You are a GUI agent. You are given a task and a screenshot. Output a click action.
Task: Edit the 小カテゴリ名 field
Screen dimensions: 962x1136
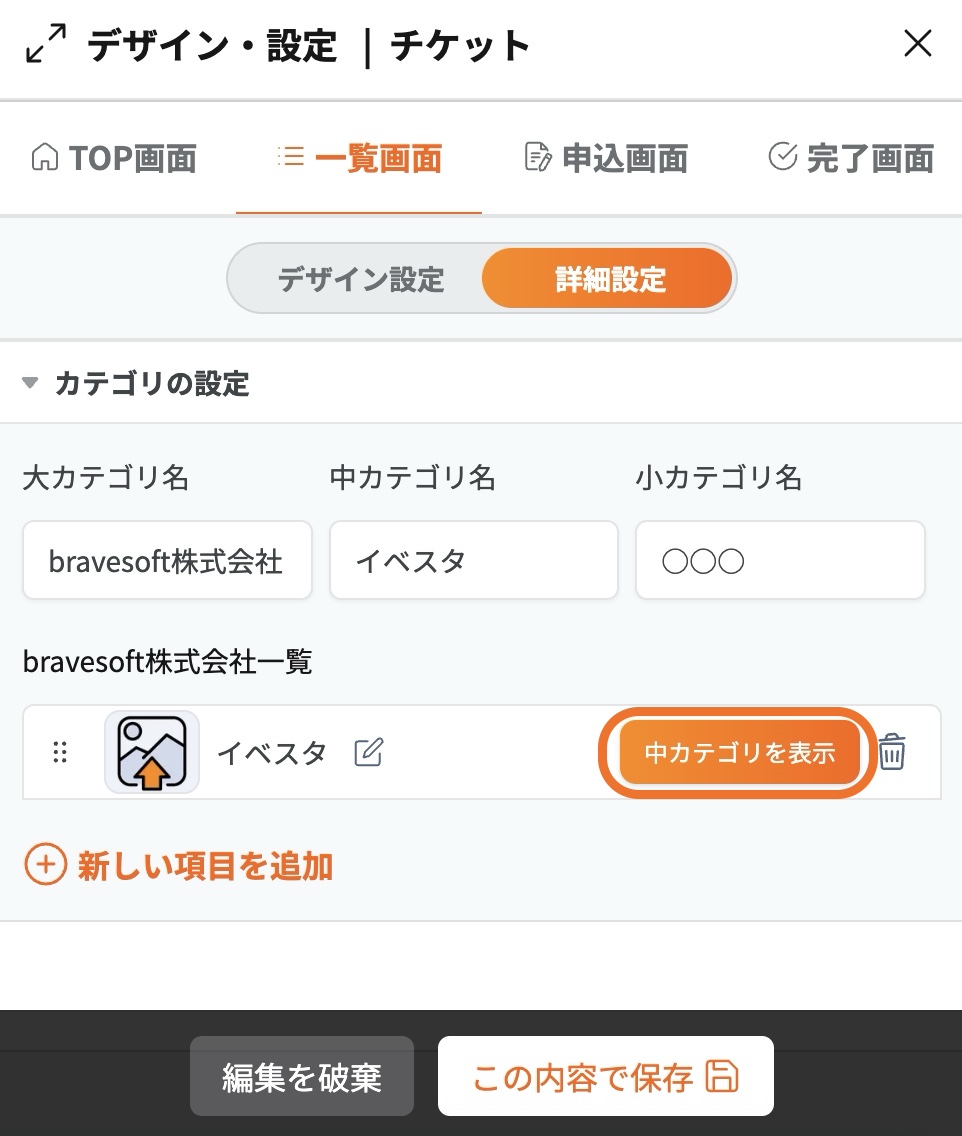pos(780,561)
